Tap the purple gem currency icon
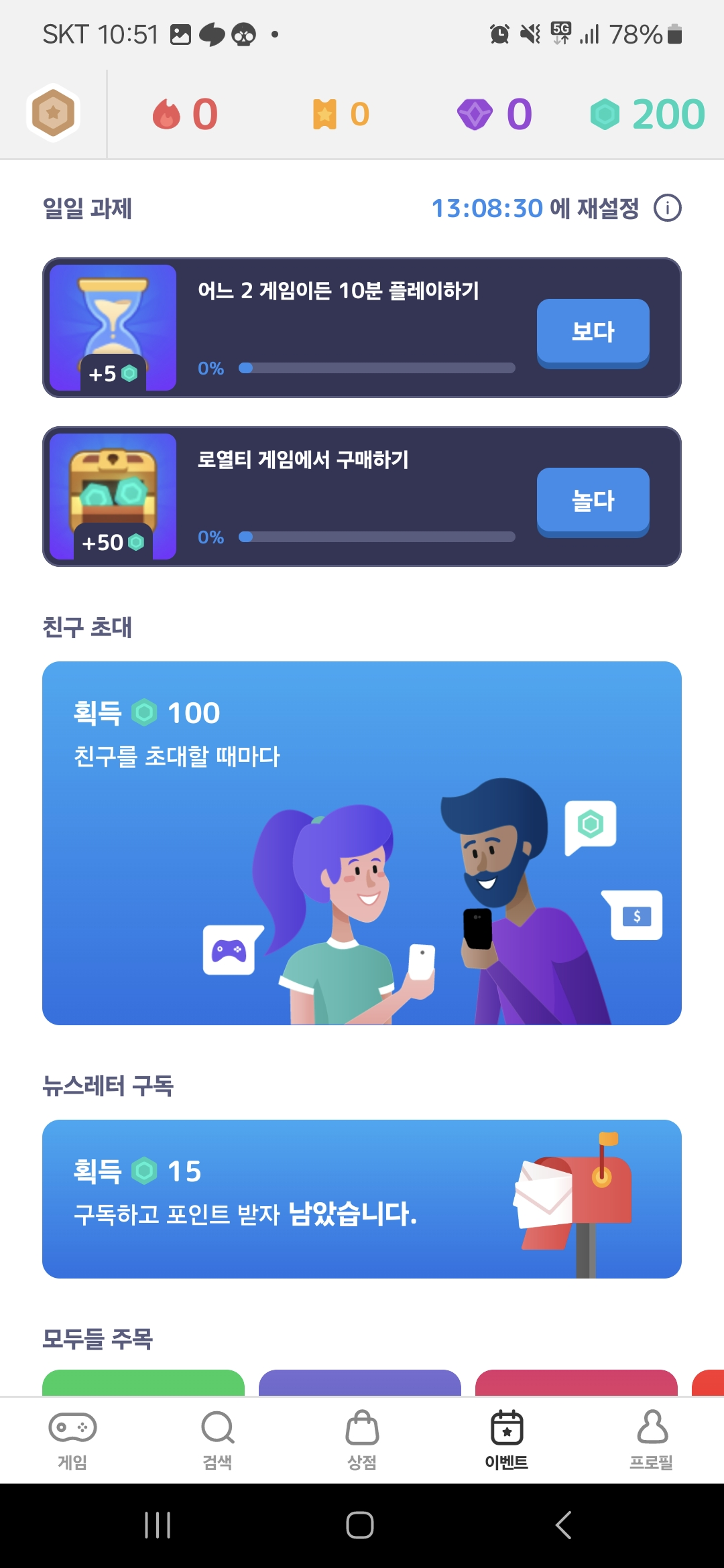The height and width of the screenshot is (1568, 724). coord(477,113)
